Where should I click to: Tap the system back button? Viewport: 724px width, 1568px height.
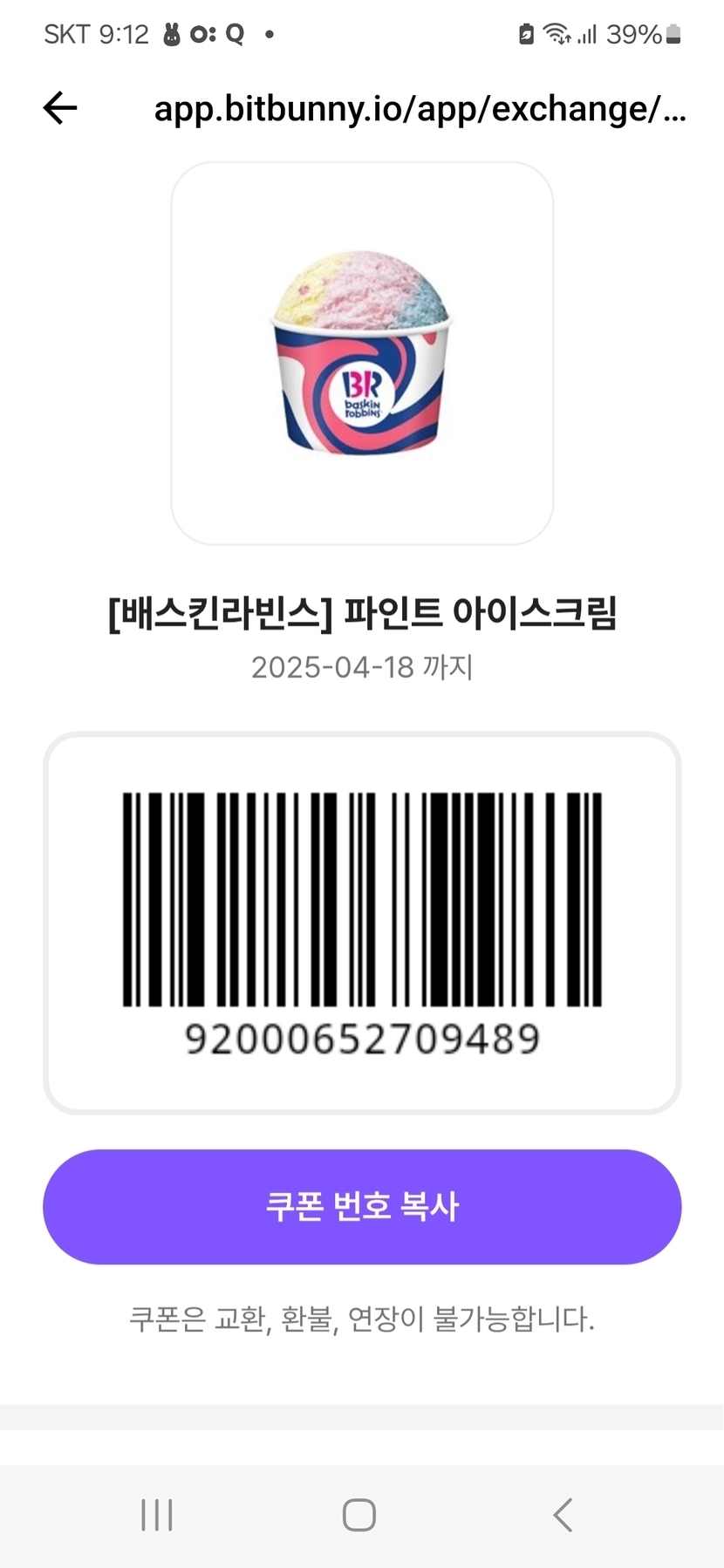[x=563, y=1515]
